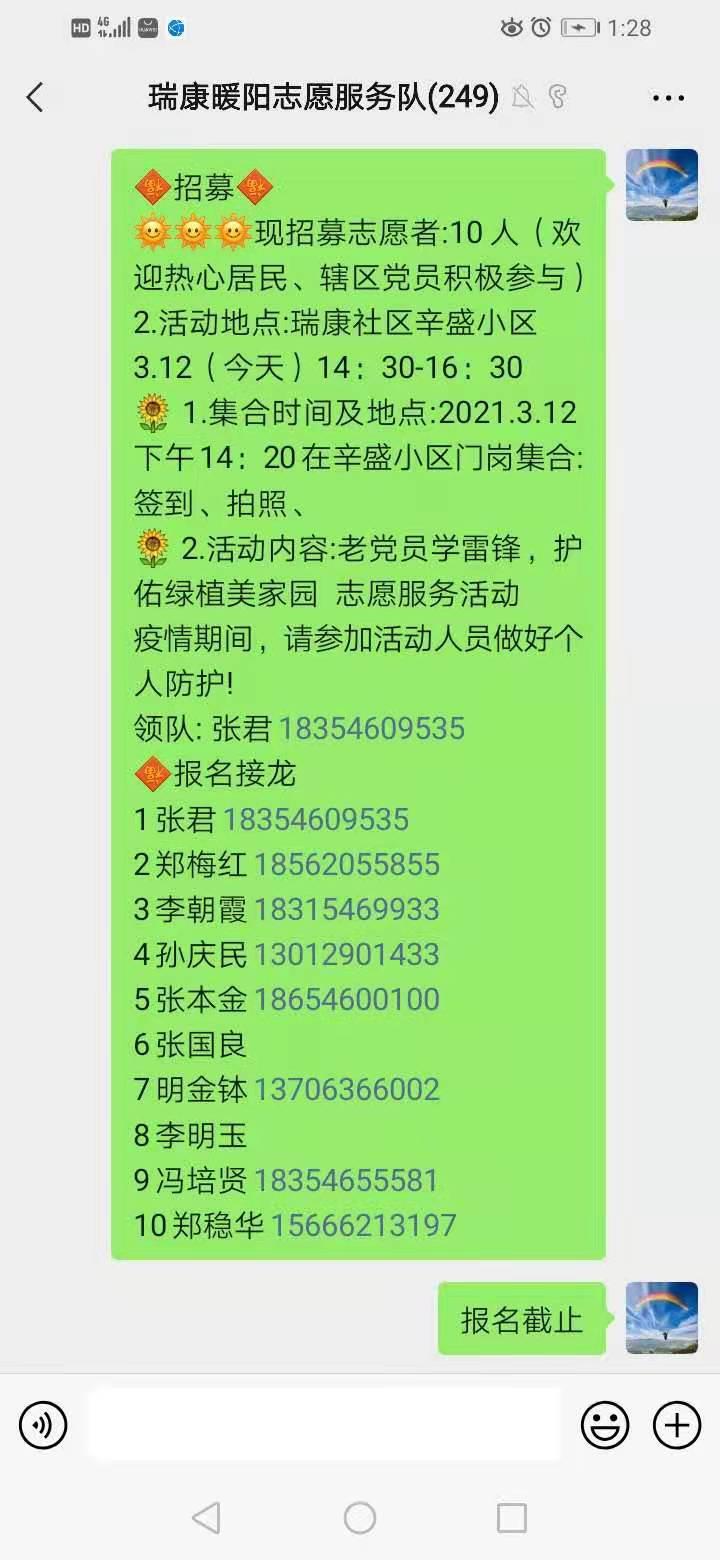This screenshot has height=1560, width=720.
Task: Tap 明金钵's phone number 13706366002
Action: [347, 1089]
